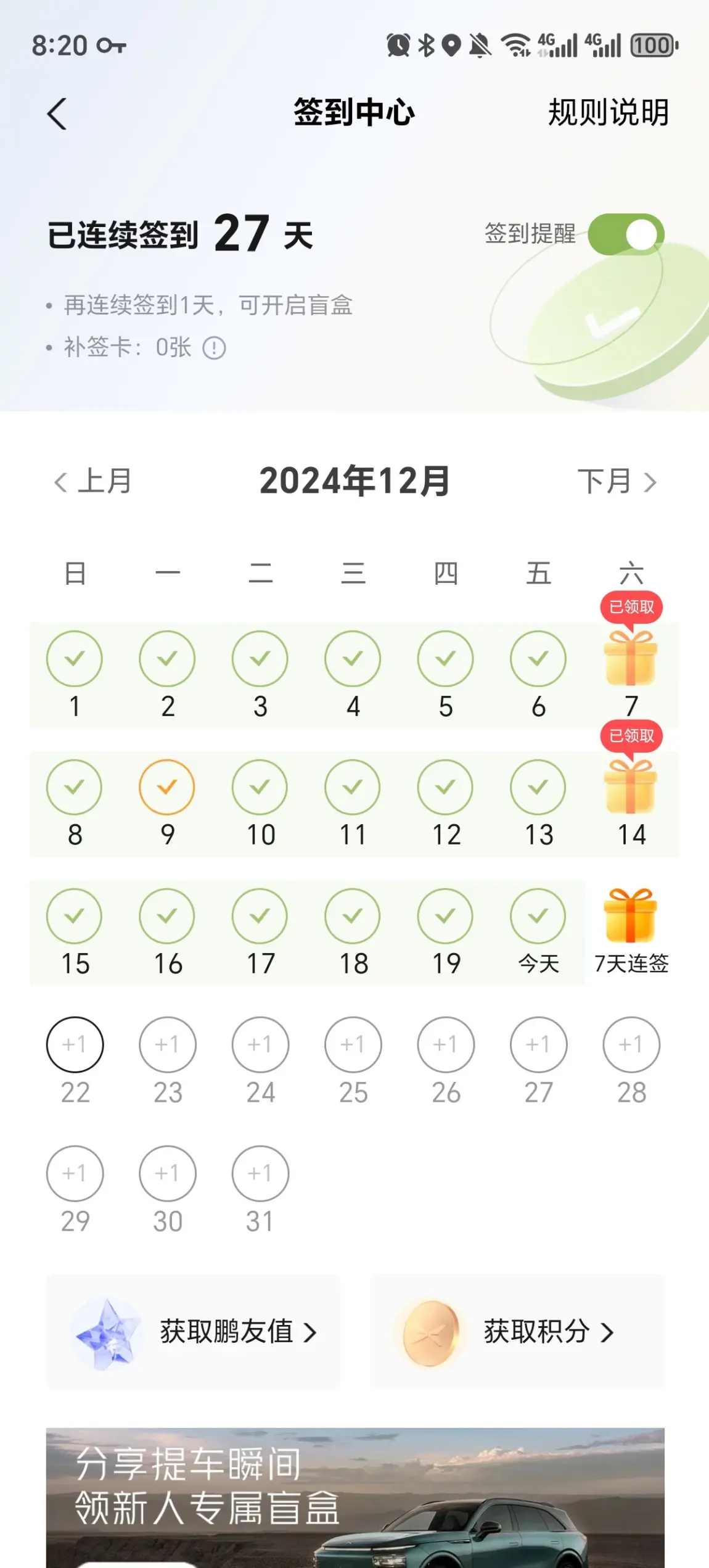Go to previous month via 上月
The height and width of the screenshot is (1568, 709).
(x=93, y=481)
